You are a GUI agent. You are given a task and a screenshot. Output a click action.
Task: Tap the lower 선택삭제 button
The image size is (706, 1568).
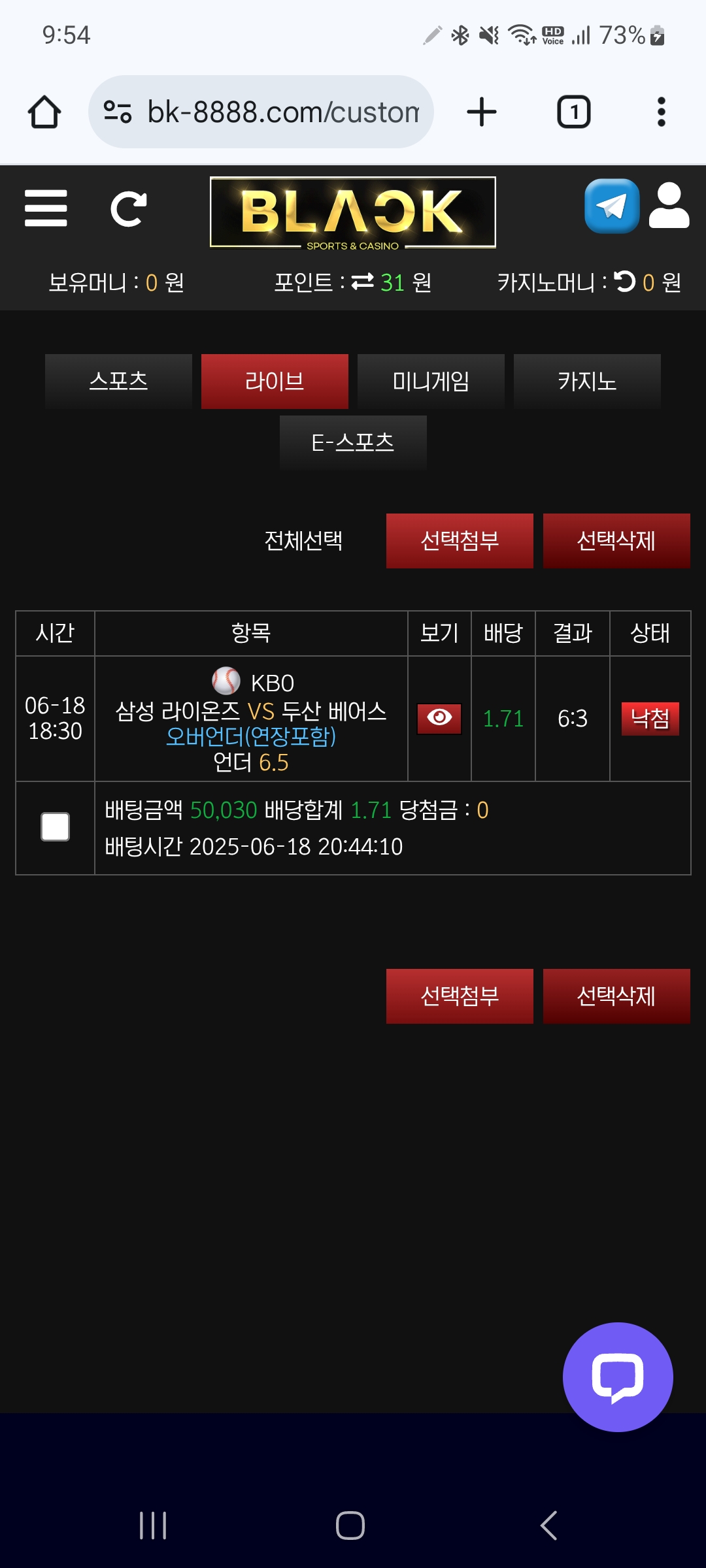click(x=616, y=996)
